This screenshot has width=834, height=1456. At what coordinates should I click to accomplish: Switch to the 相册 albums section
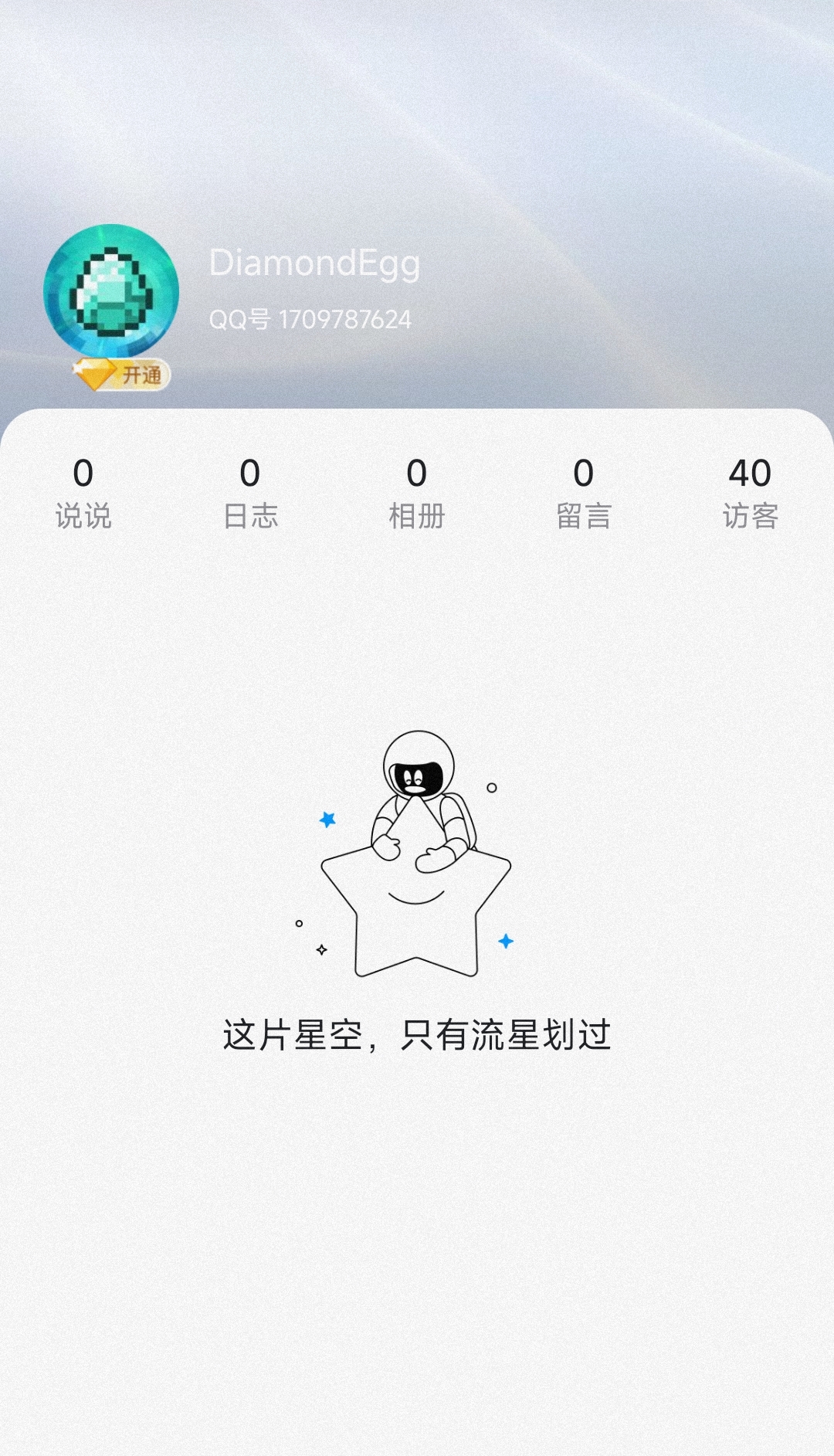(x=417, y=493)
